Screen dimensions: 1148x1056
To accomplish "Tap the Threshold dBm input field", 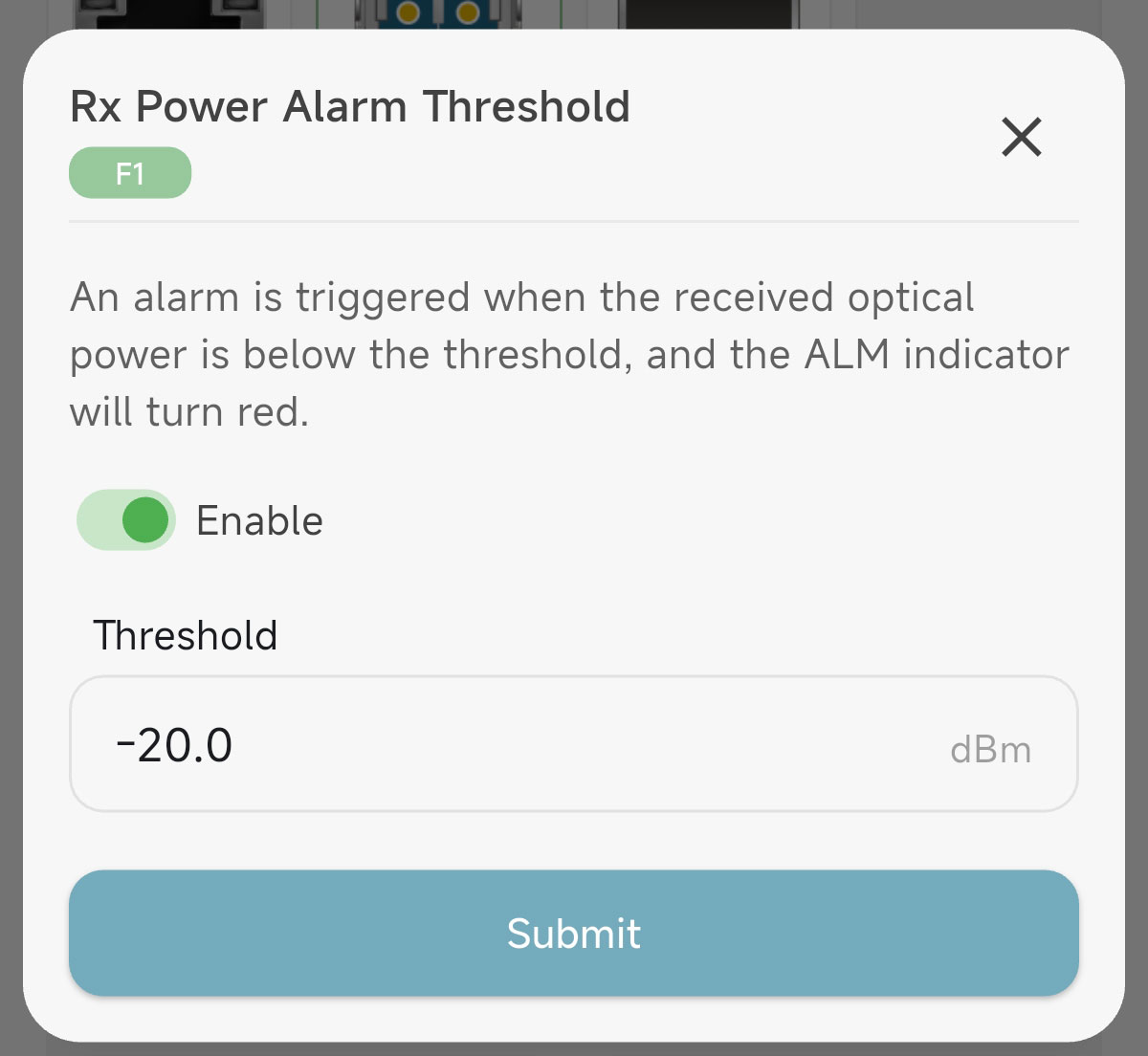I will (x=536, y=744).
